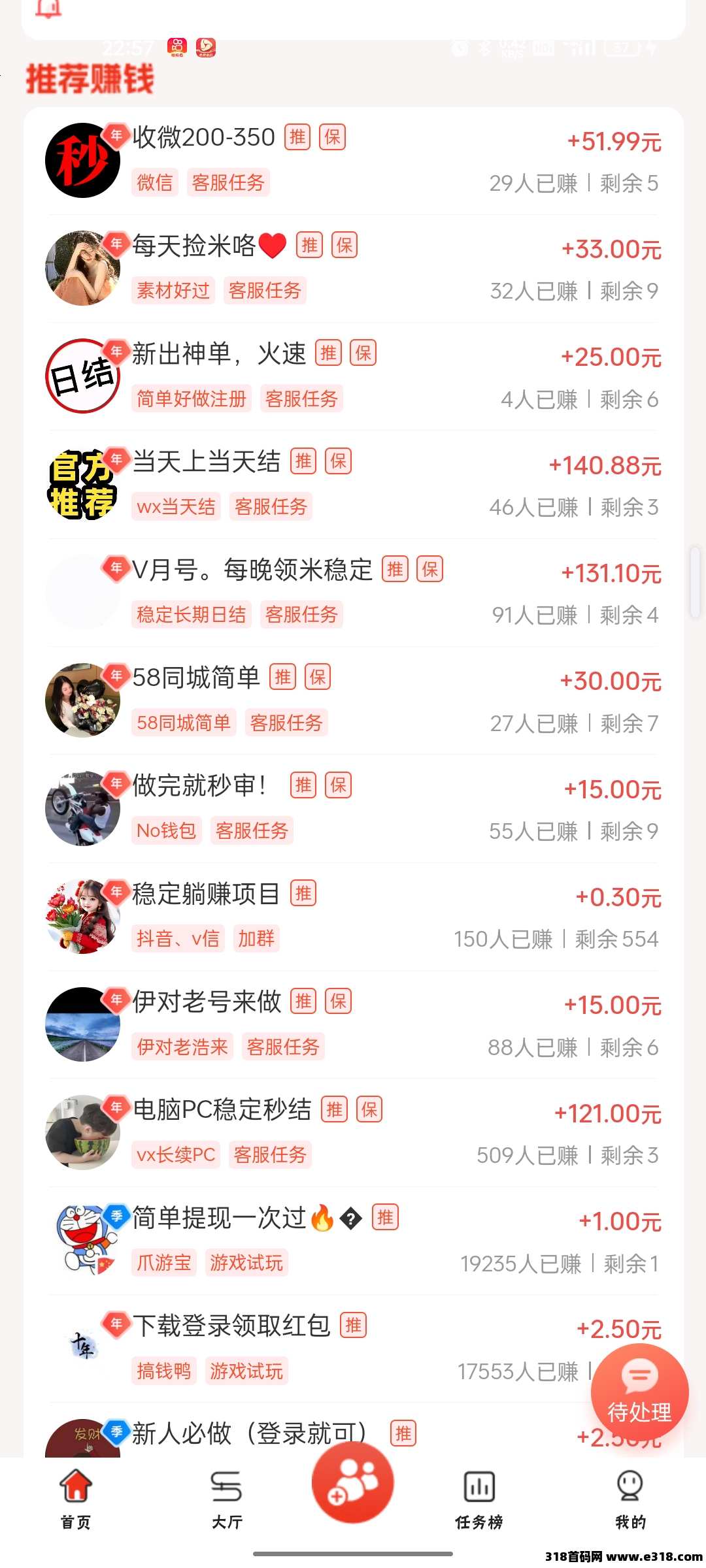Switch to the 我的 tab

(630, 1499)
